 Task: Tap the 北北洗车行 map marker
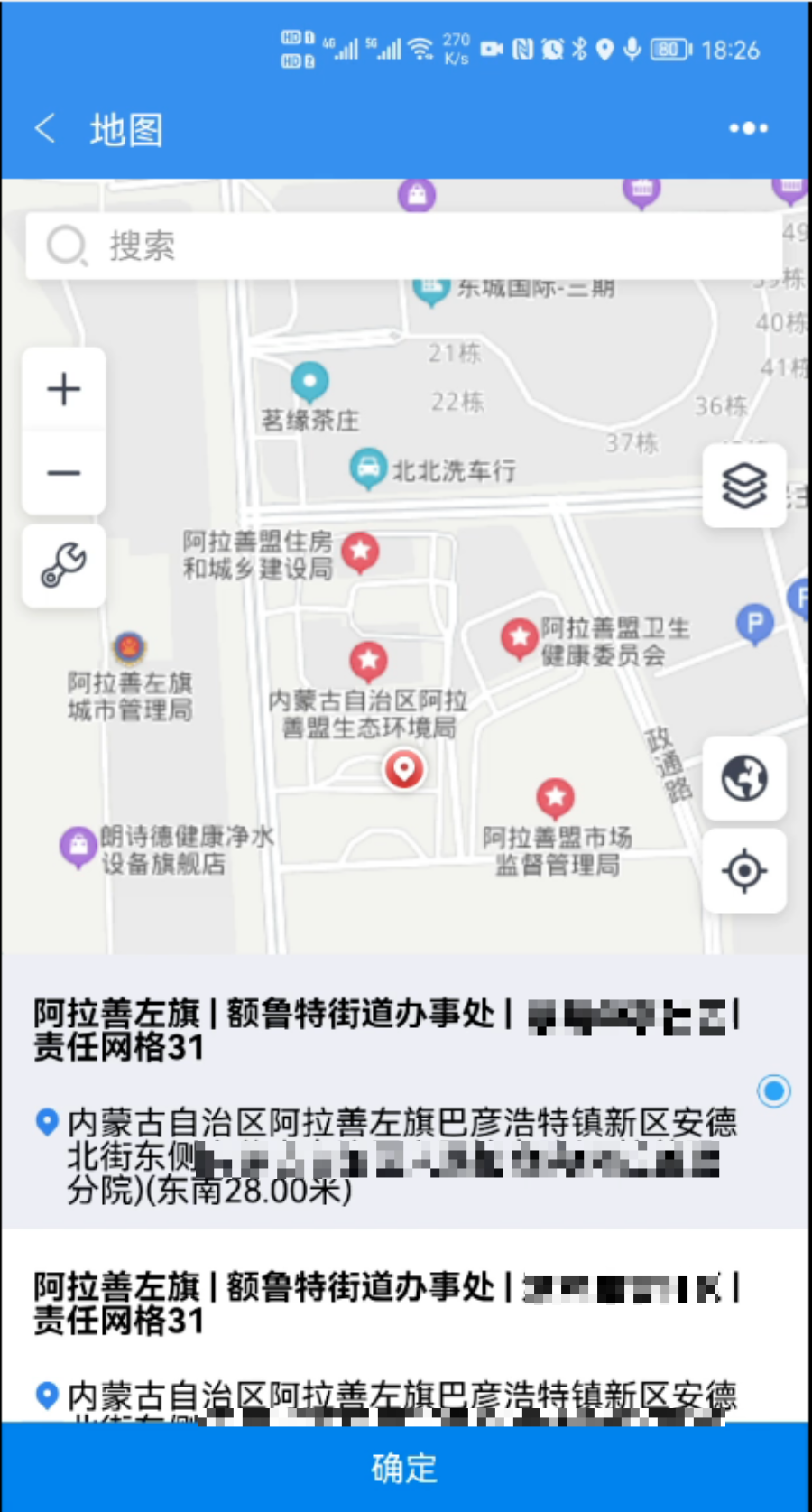(x=367, y=468)
